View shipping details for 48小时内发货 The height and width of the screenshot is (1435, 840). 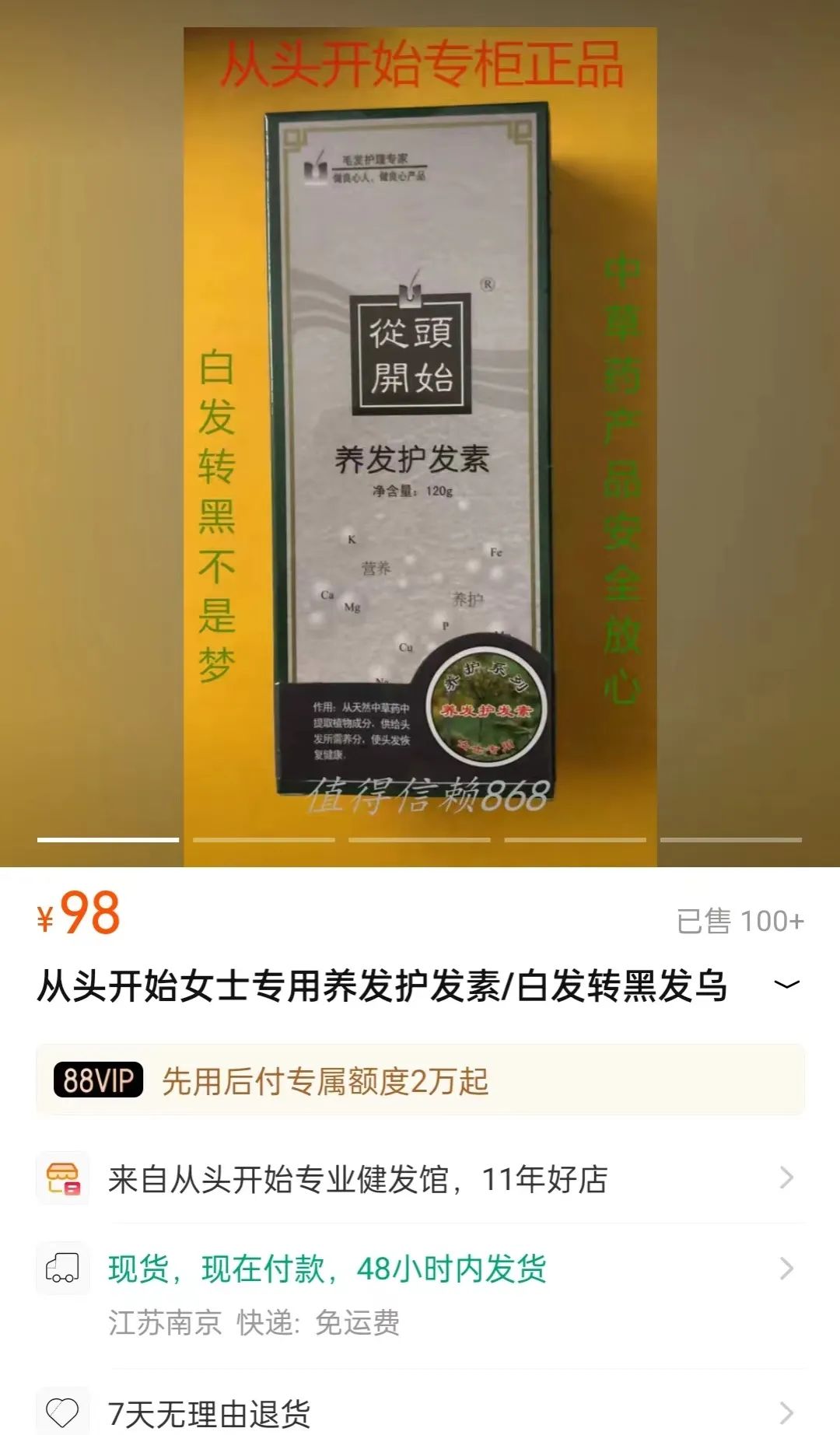click(x=420, y=1269)
